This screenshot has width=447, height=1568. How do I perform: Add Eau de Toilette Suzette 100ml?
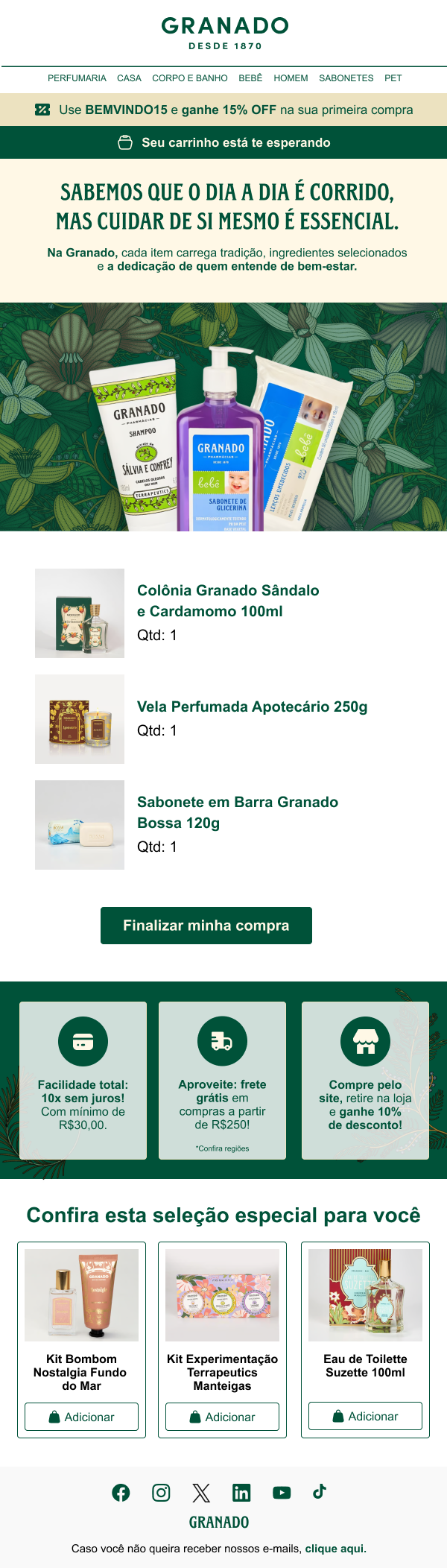pos(365,1416)
